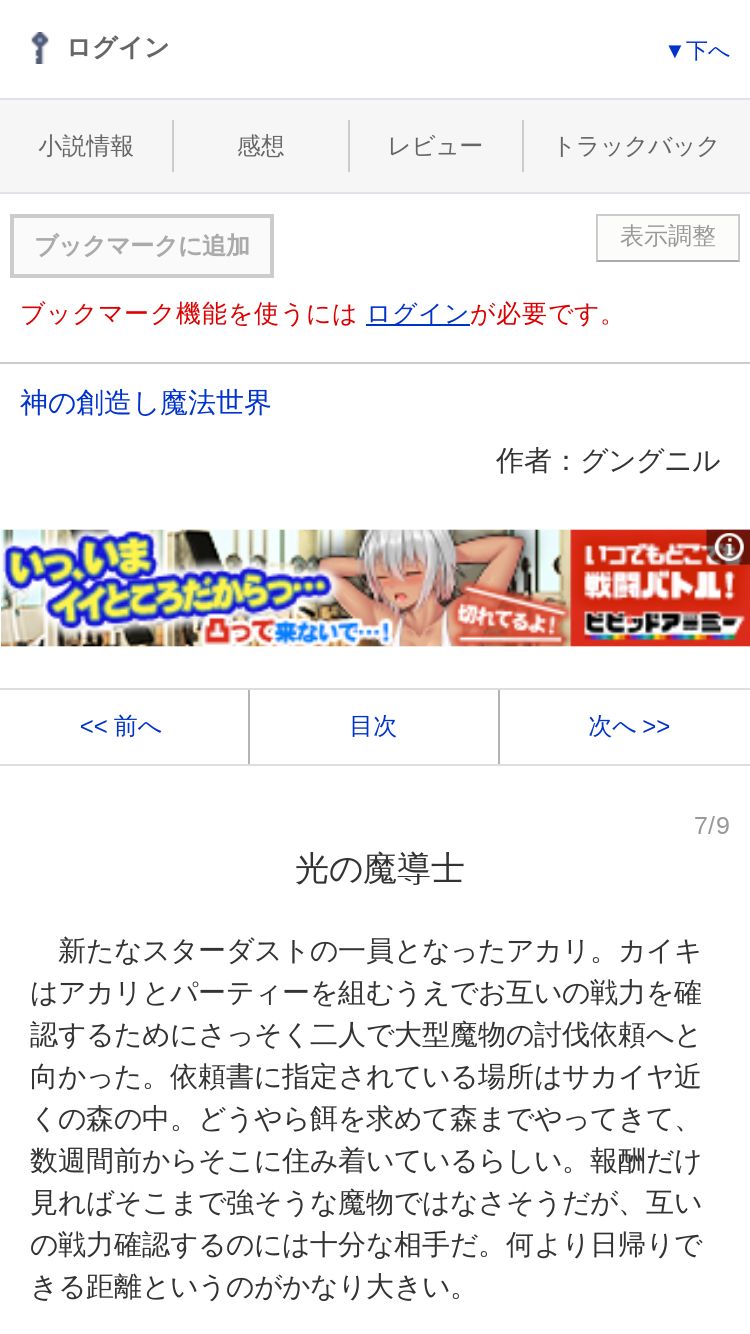Open the 小説情報 tab

point(86,146)
